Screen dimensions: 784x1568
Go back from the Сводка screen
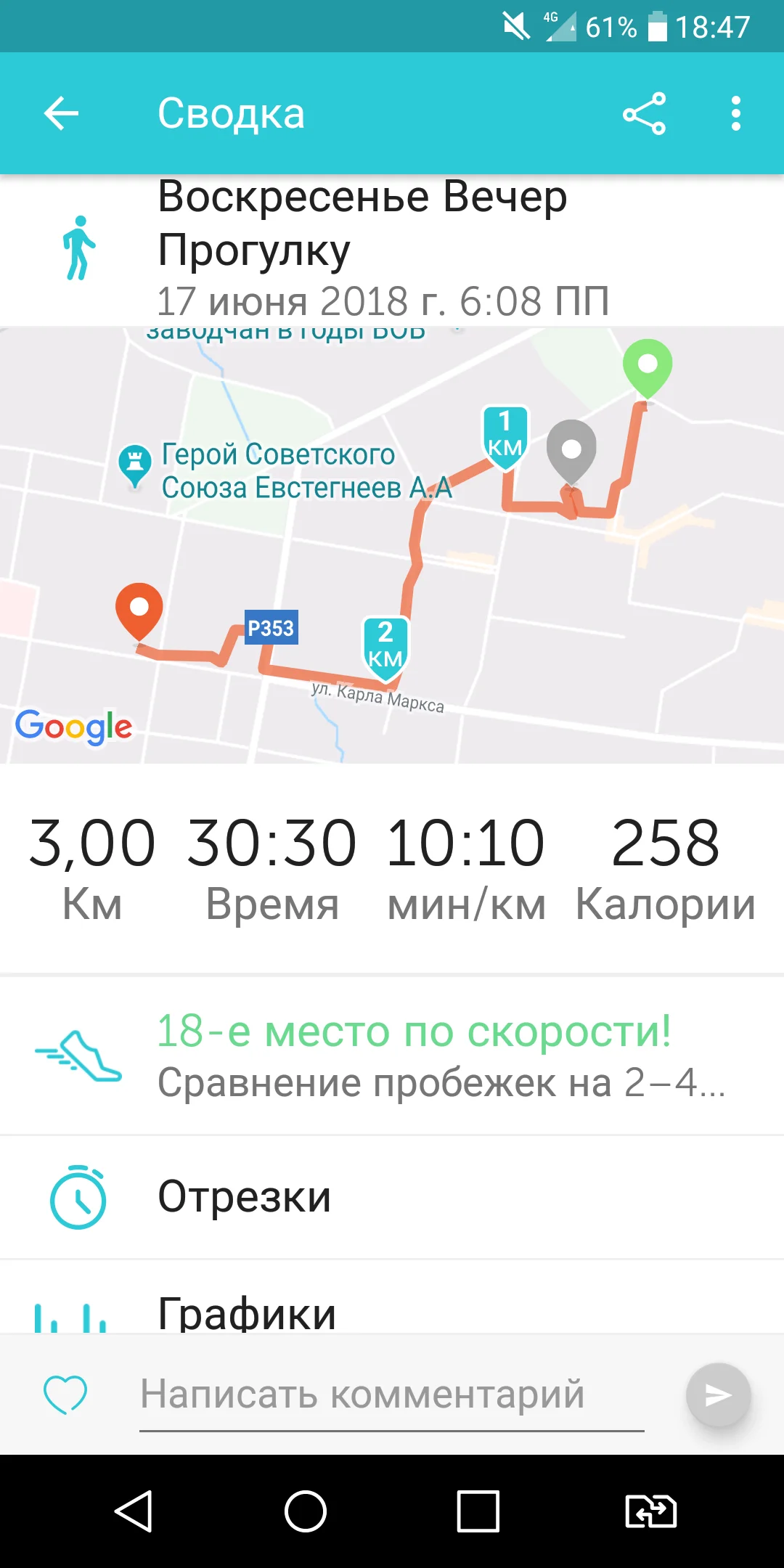tap(61, 114)
